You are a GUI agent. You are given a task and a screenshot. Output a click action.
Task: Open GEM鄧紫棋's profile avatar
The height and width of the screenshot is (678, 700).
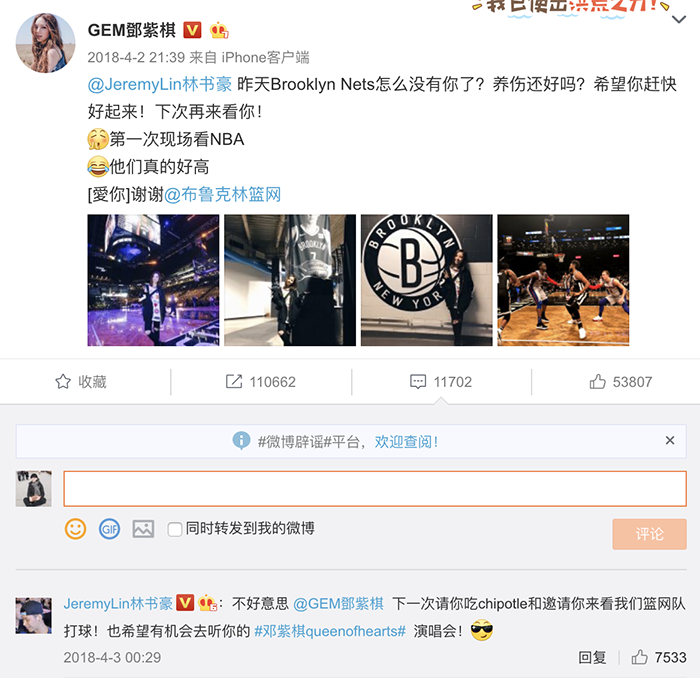click(44, 43)
